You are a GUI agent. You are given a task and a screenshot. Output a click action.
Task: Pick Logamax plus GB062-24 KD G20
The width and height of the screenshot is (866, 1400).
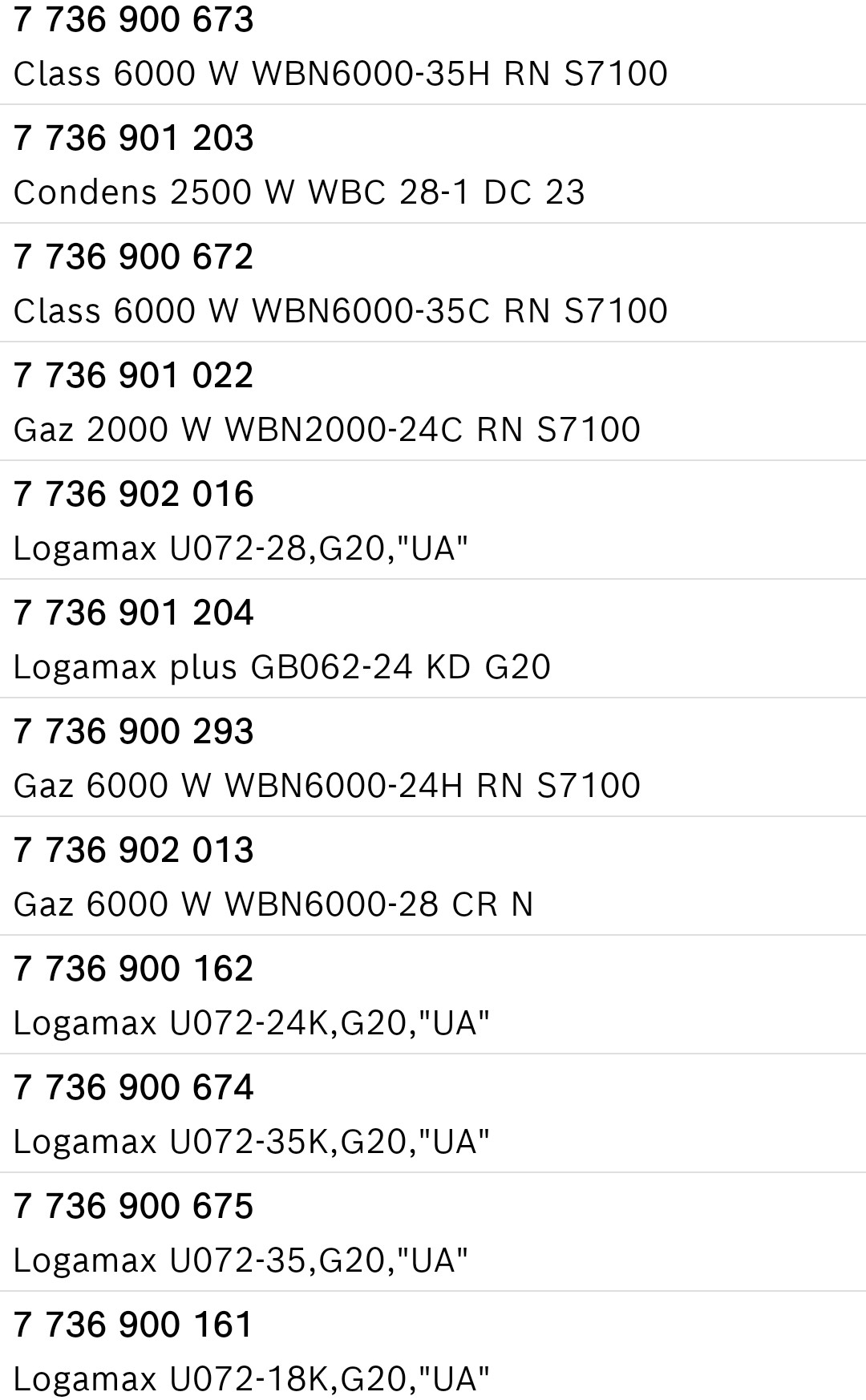tap(281, 666)
